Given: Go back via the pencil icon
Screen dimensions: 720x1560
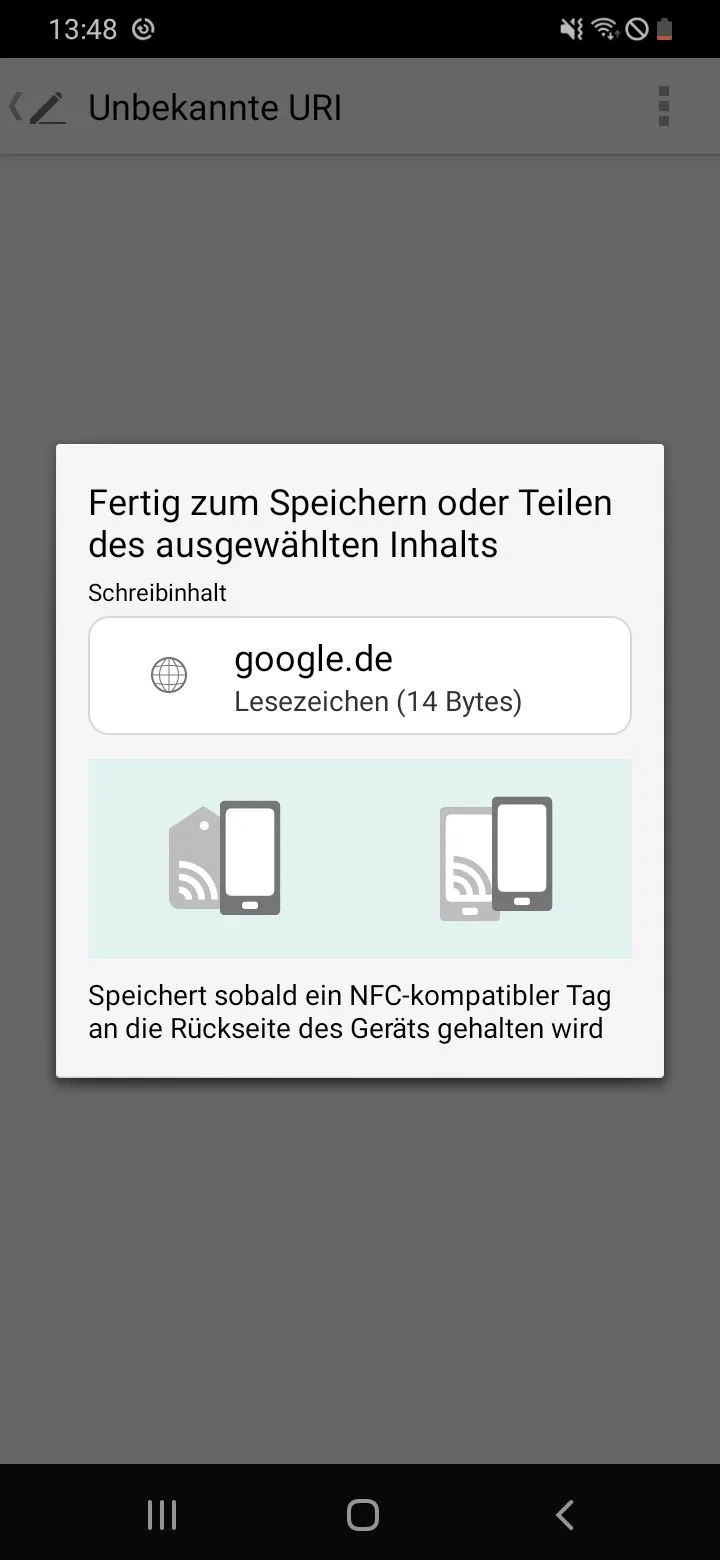Looking at the screenshot, I should (38, 107).
